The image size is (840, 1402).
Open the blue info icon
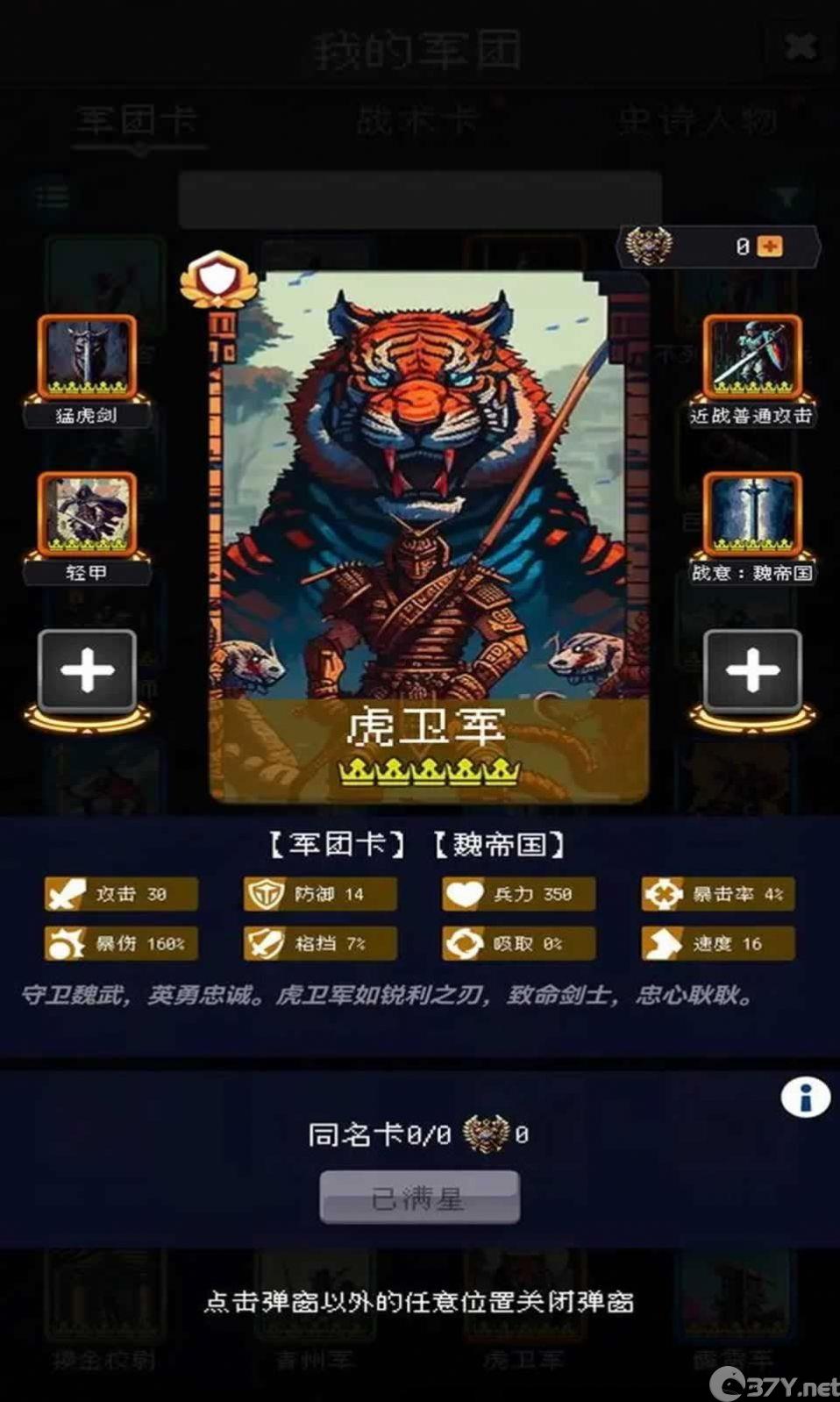[805, 1098]
